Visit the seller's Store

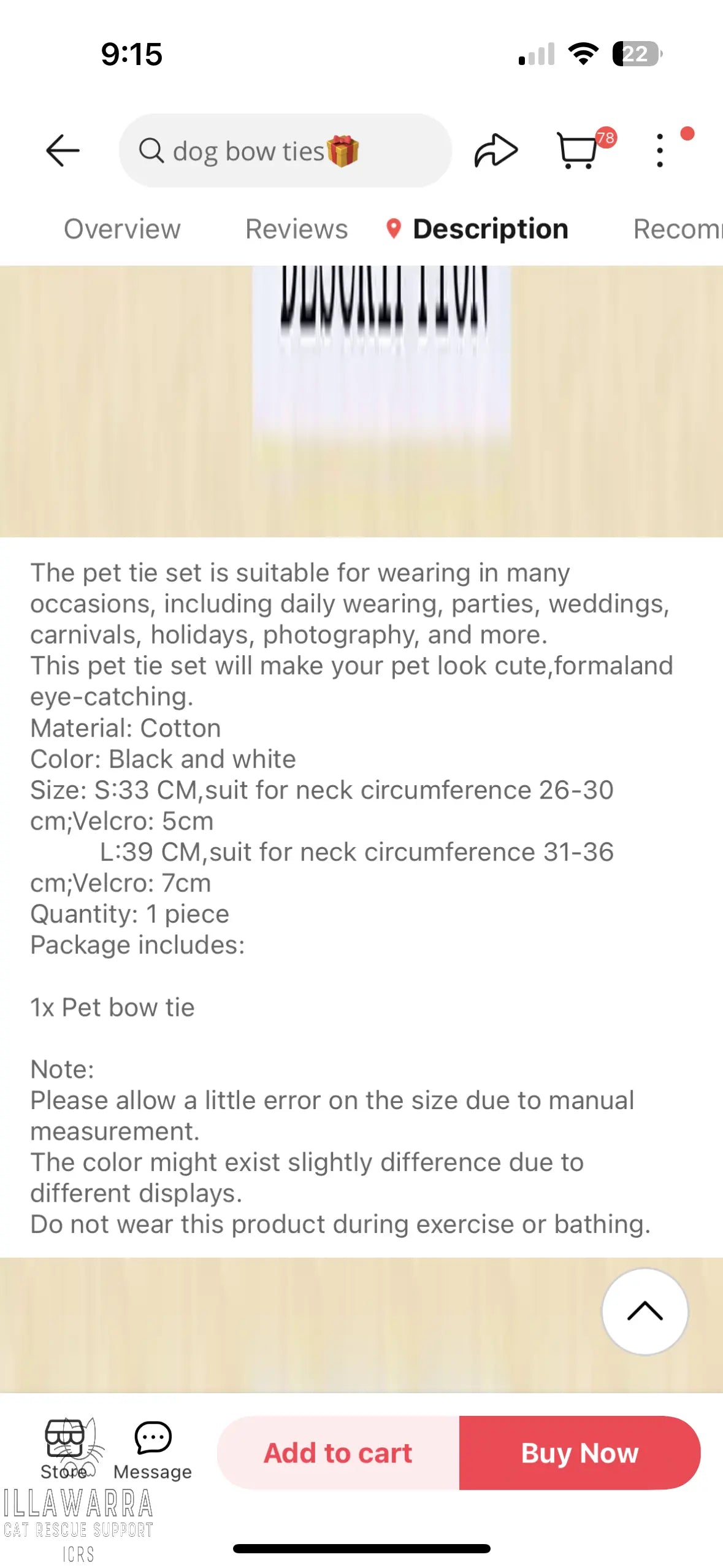click(64, 1449)
